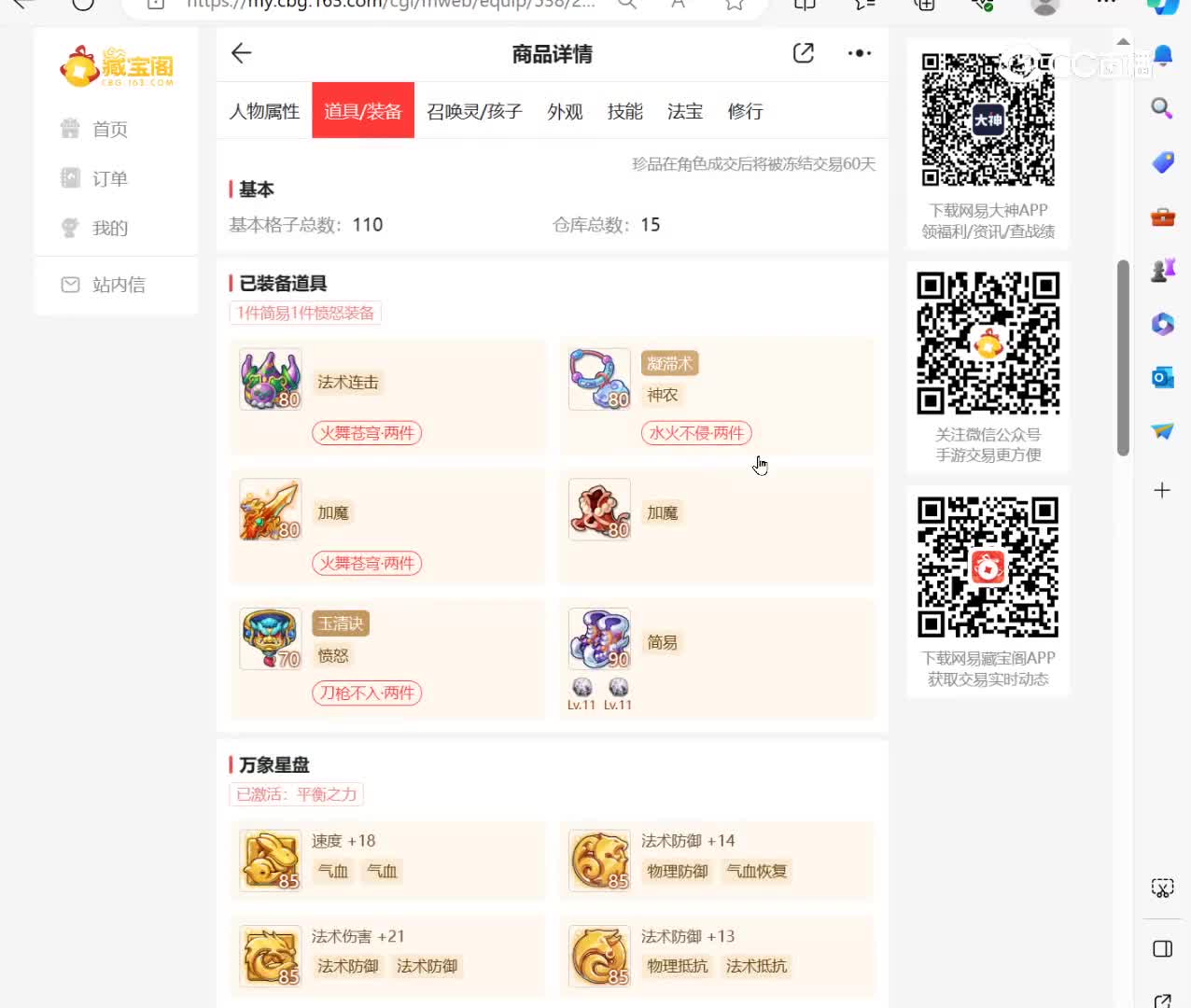Image resolution: width=1191 pixels, height=1008 pixels.
Task: Go back from 商品详情 page
Action: 242,53
